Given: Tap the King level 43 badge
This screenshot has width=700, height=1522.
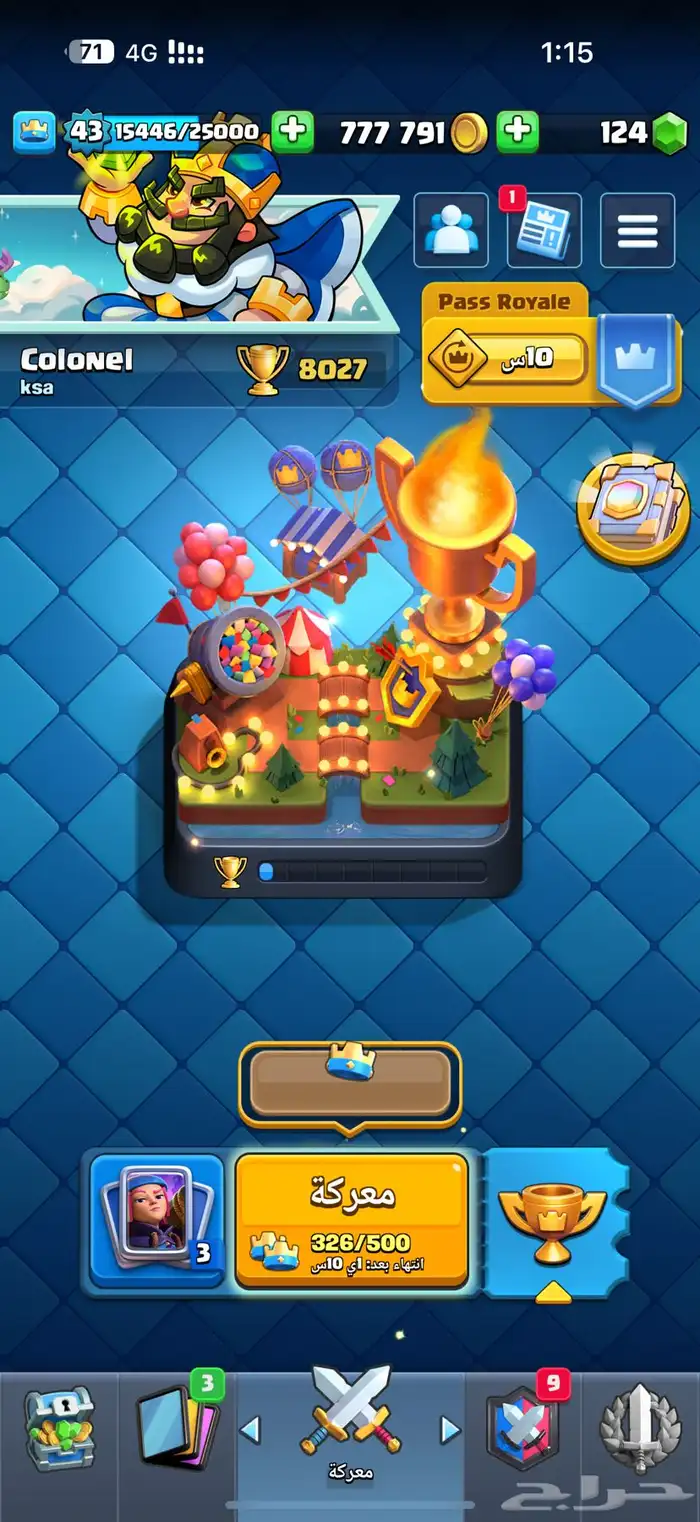Looking at the screenshot, I should coord(86,131).
